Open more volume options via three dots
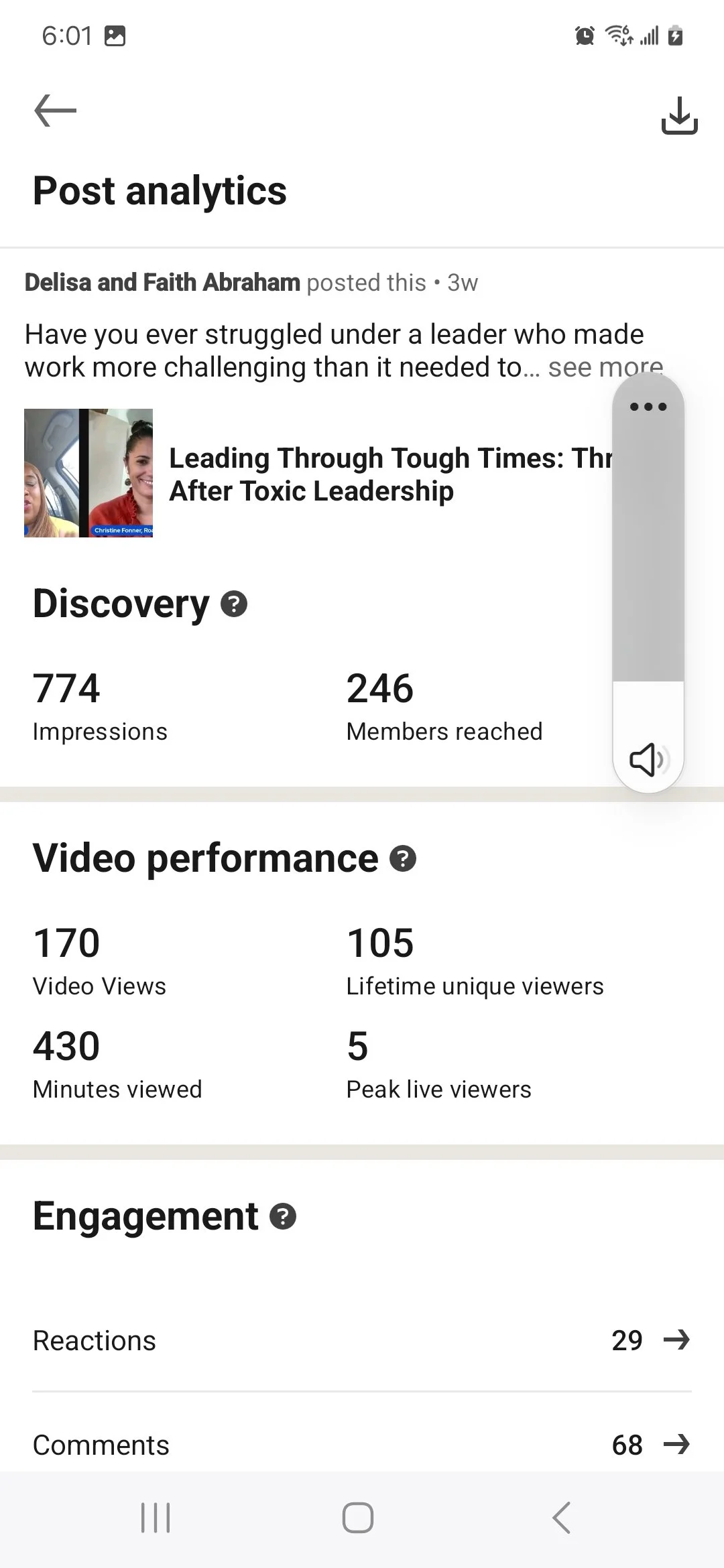The width and height of the screenshot is (724, 1568). pyautogui.click(x=648, y=407)
